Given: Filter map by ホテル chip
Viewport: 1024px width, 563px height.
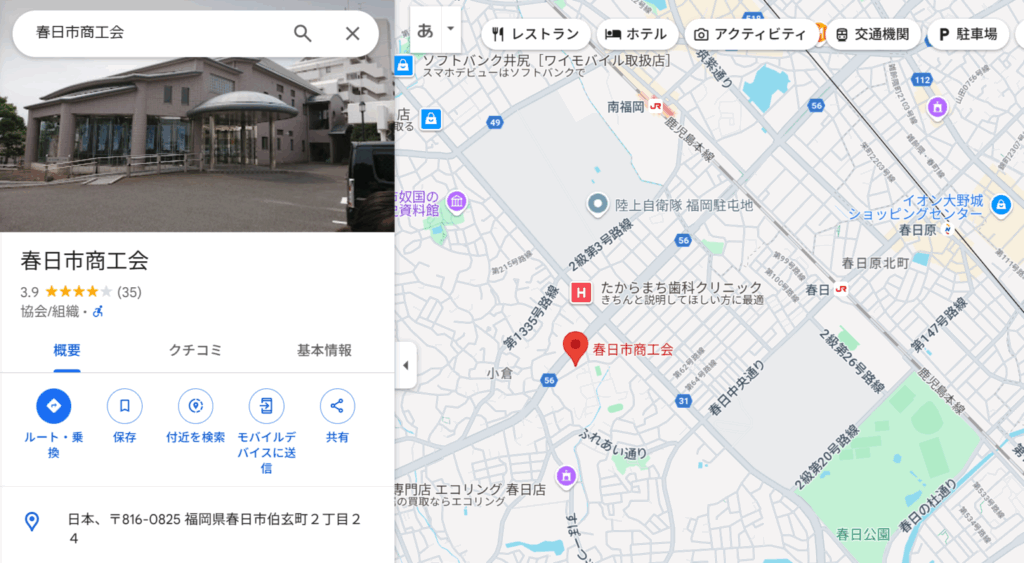Looking at the screenshot, I should tap(637, 34).
